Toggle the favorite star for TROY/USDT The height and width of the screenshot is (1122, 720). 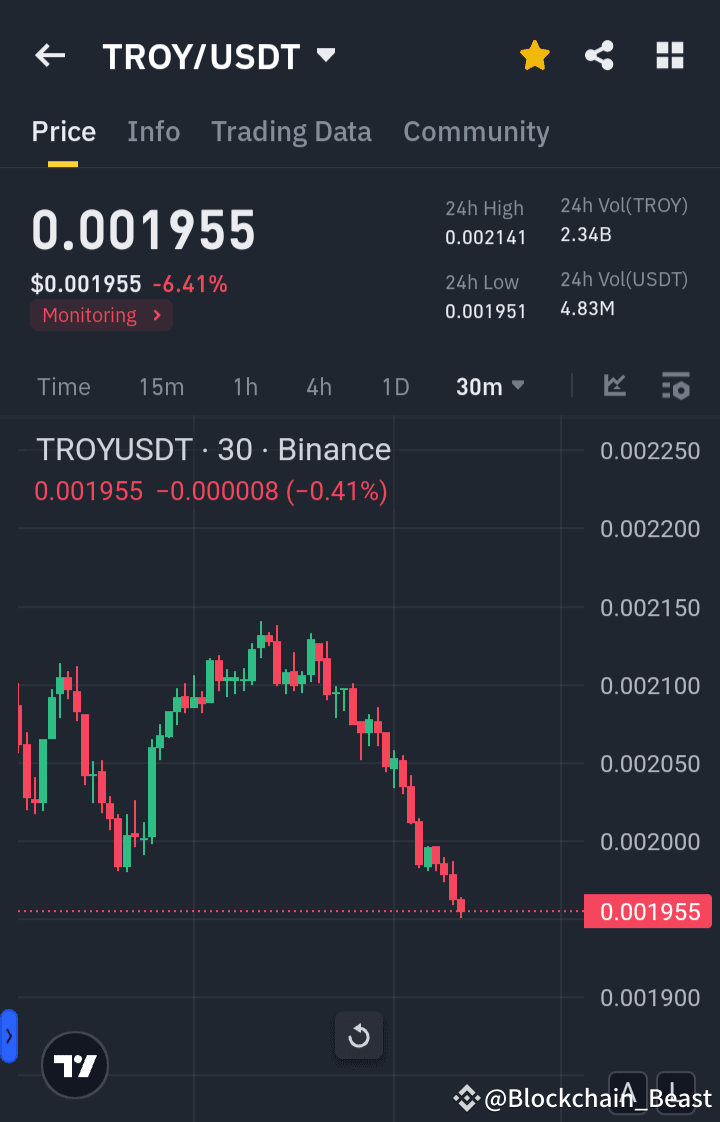pos(534,56)
